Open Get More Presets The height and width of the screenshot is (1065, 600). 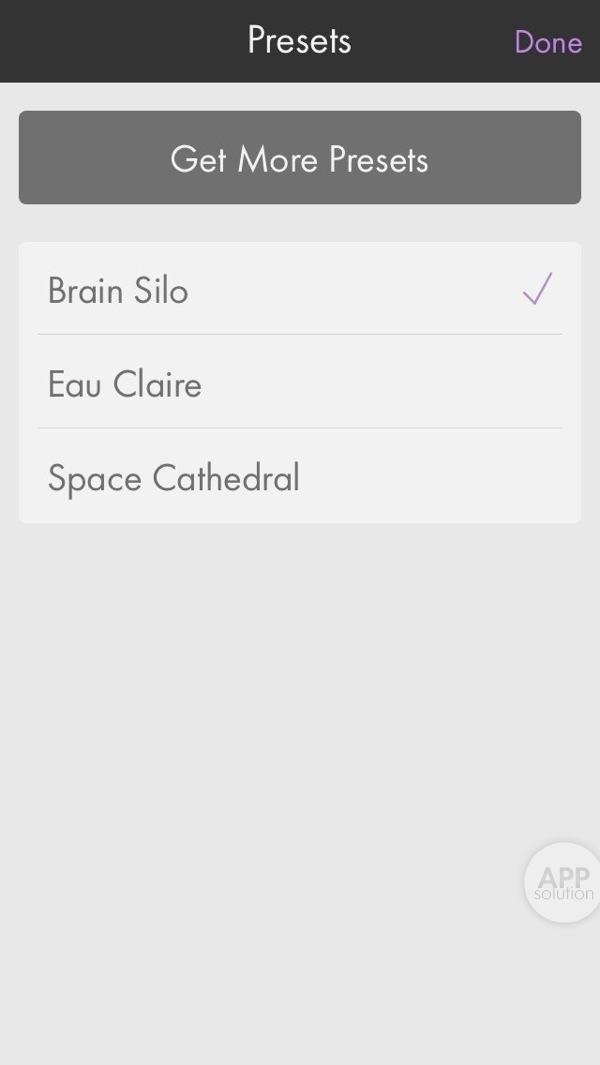tap(299, 158)
